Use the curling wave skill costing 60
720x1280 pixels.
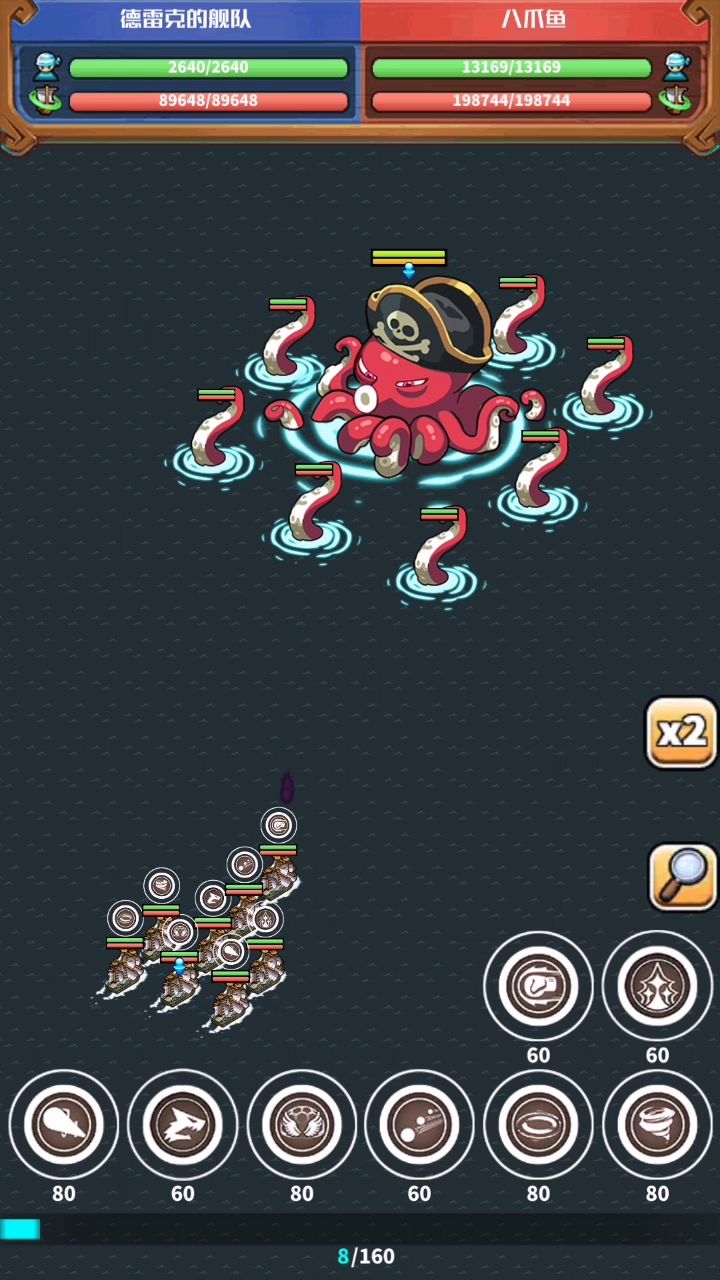538,987
